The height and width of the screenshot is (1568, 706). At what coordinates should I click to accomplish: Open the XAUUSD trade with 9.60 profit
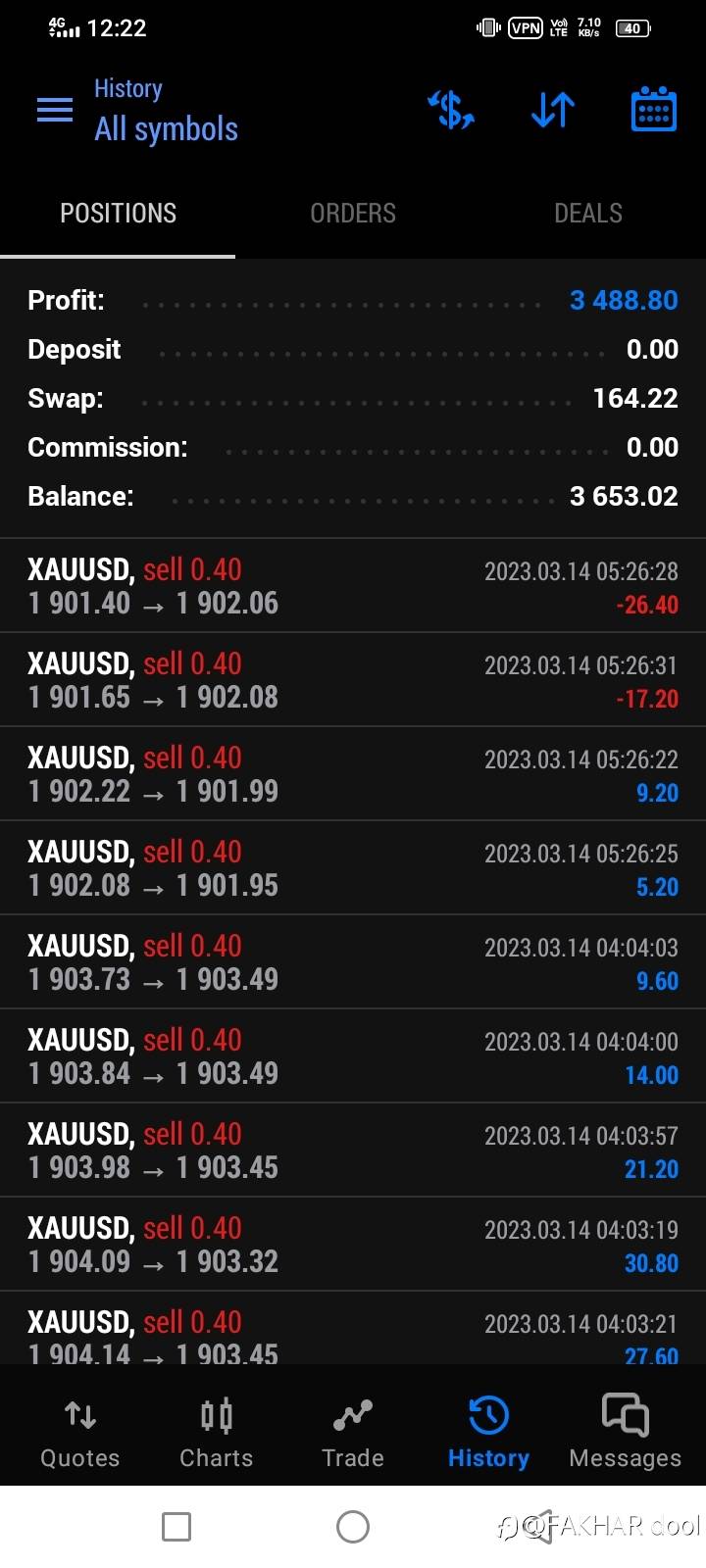[353, 962]
